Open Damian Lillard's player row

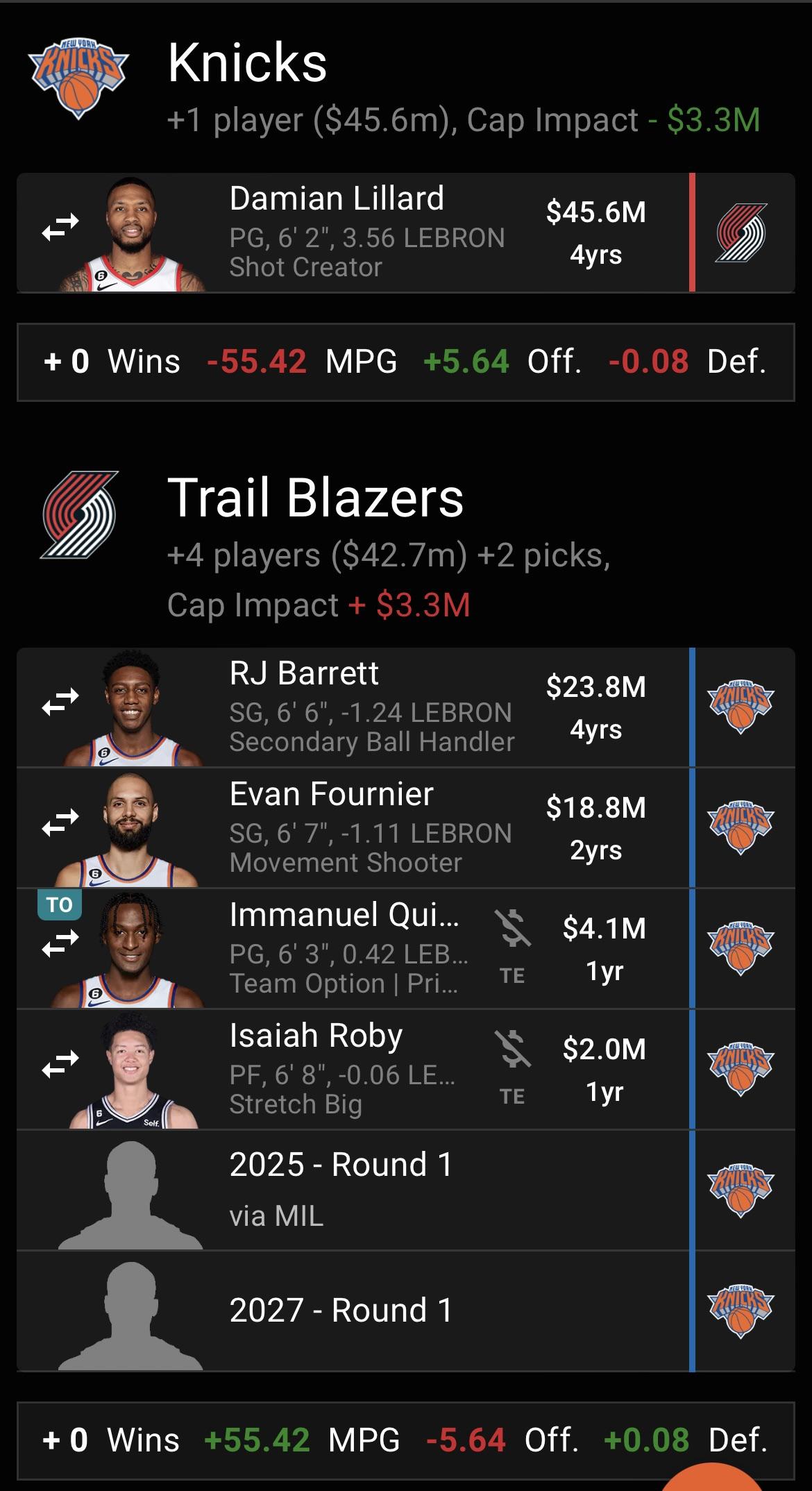(366, 232)
